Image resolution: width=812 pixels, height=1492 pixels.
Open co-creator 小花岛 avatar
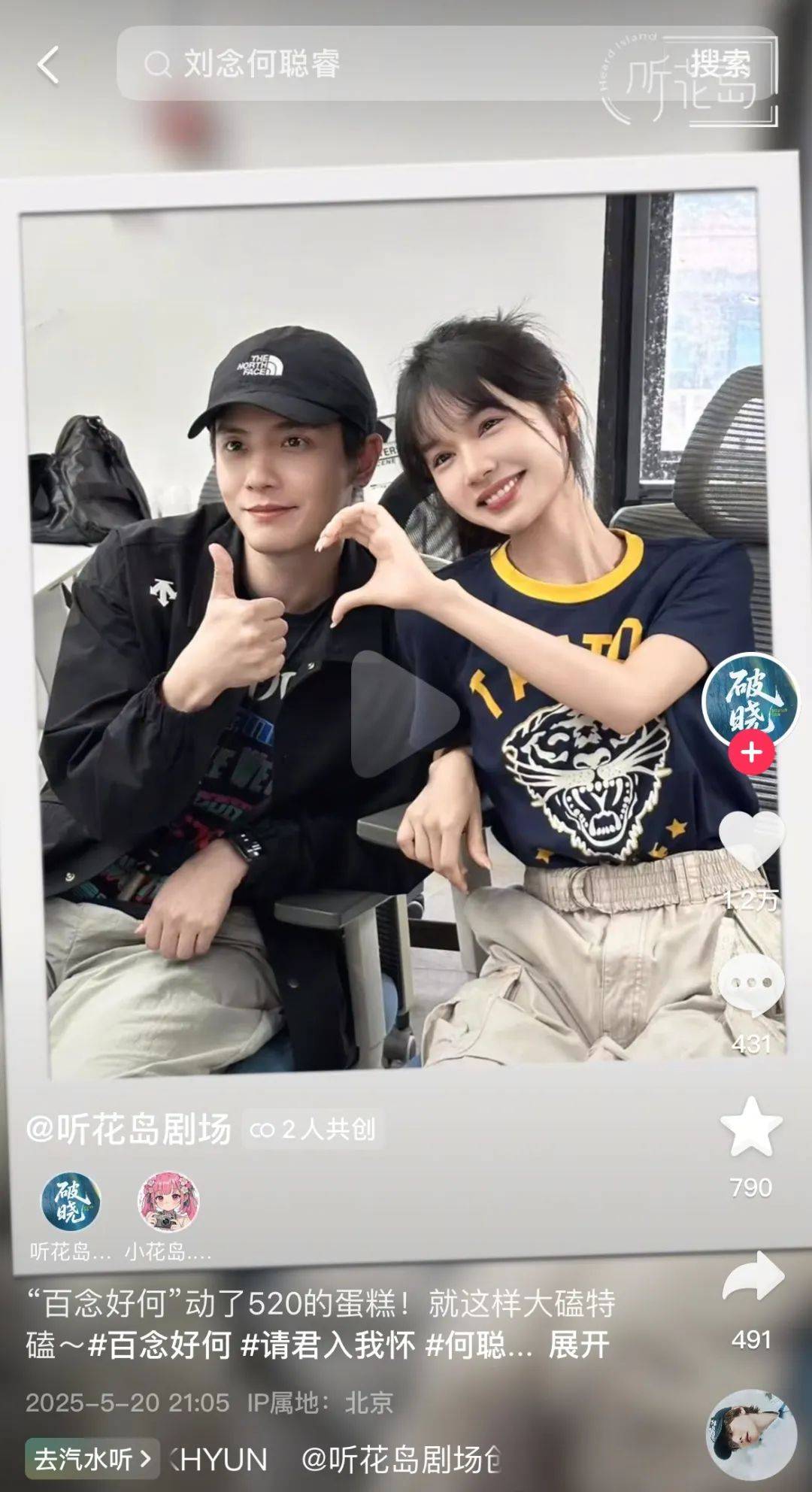[168, 1202]
